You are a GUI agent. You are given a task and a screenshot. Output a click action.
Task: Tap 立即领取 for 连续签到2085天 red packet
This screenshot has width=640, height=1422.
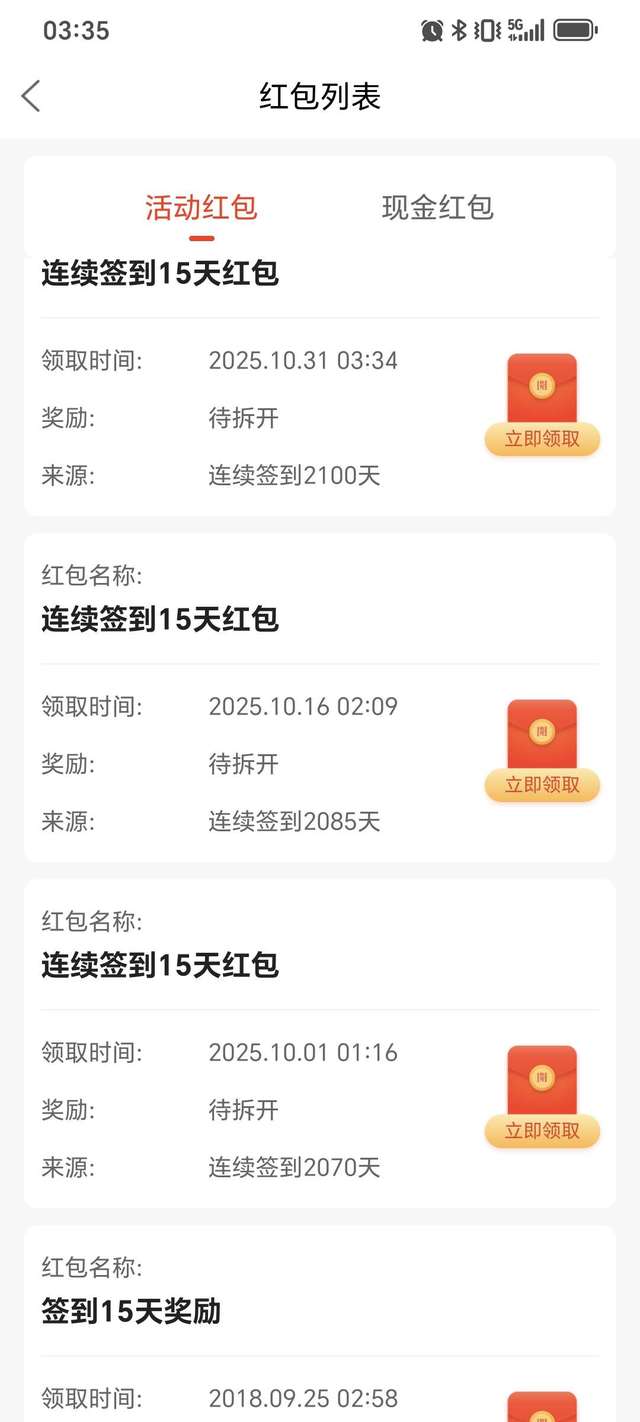coord(542,785)
